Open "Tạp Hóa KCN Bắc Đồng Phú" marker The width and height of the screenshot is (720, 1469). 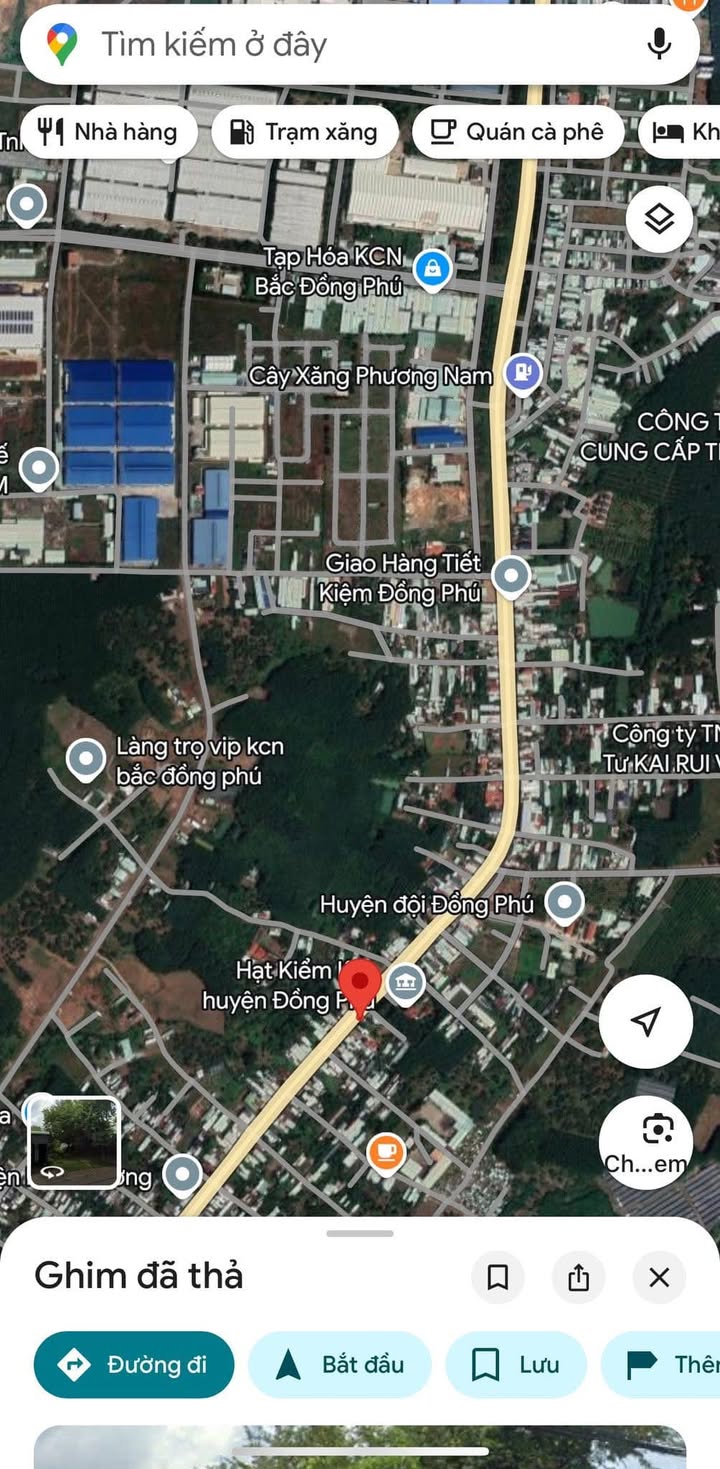[x=433, y=268]
